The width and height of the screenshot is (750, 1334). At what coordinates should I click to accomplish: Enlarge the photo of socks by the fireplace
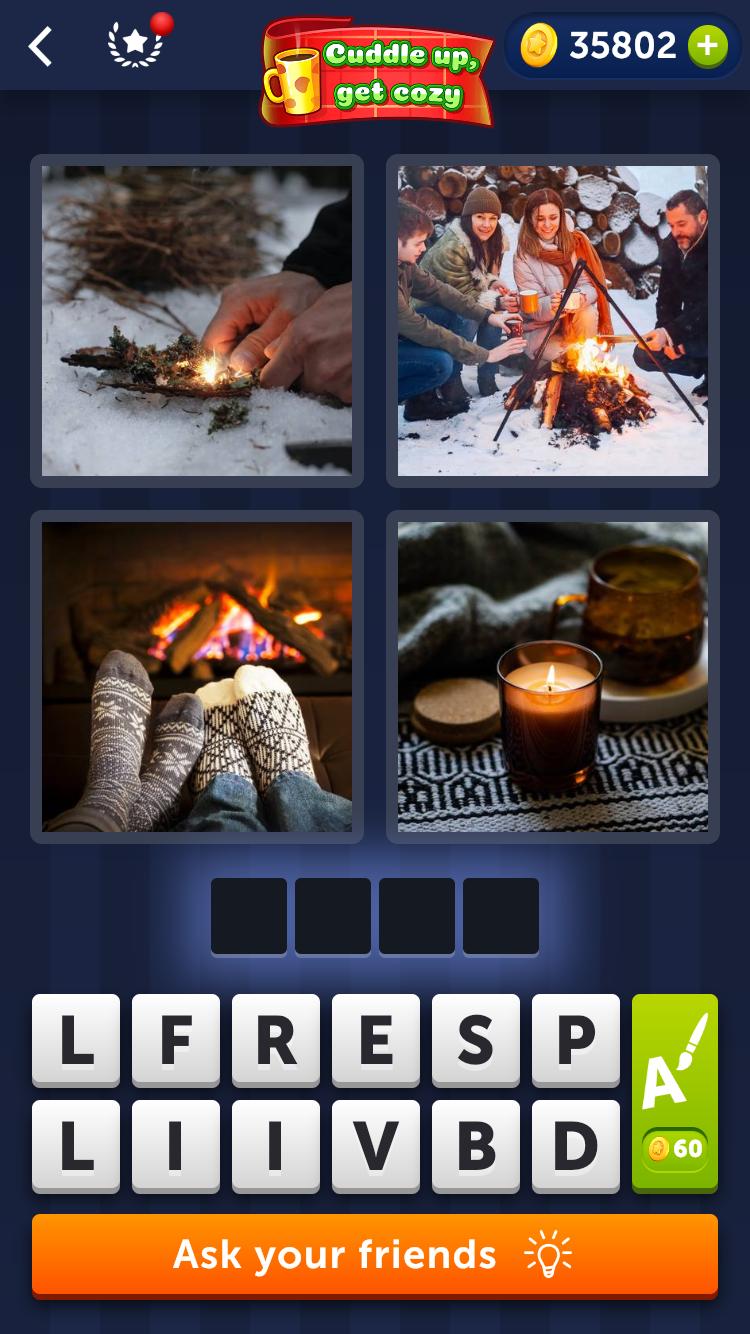point(197,677)
